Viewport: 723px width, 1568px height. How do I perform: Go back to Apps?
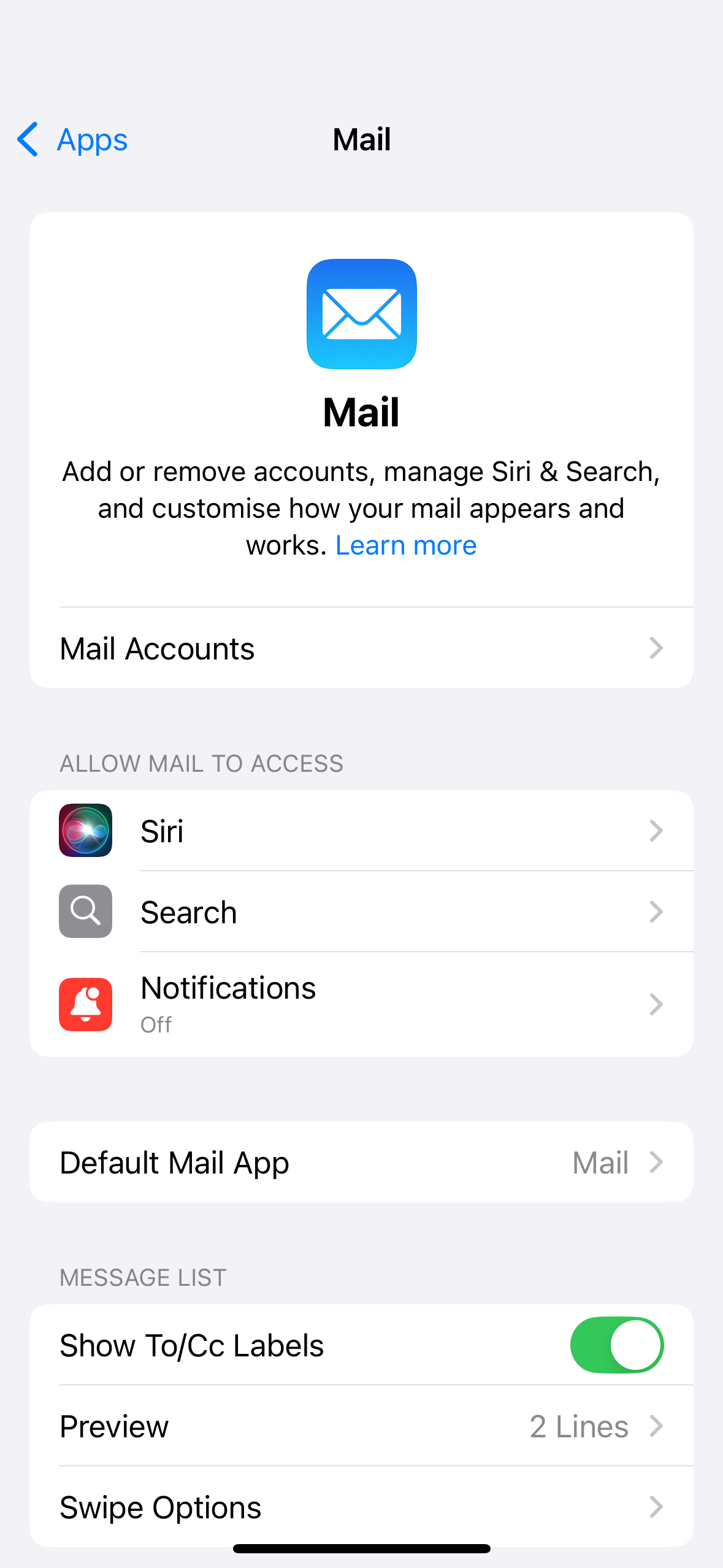tap(72, 140)
